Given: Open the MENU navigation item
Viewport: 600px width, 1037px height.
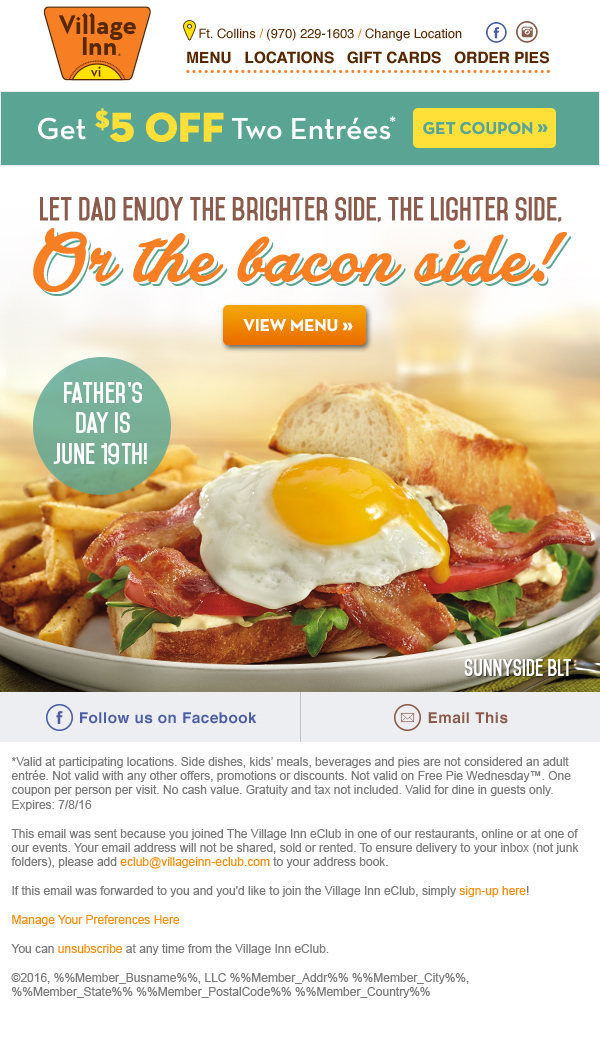Looking at the screenshot, I should 208,58.
